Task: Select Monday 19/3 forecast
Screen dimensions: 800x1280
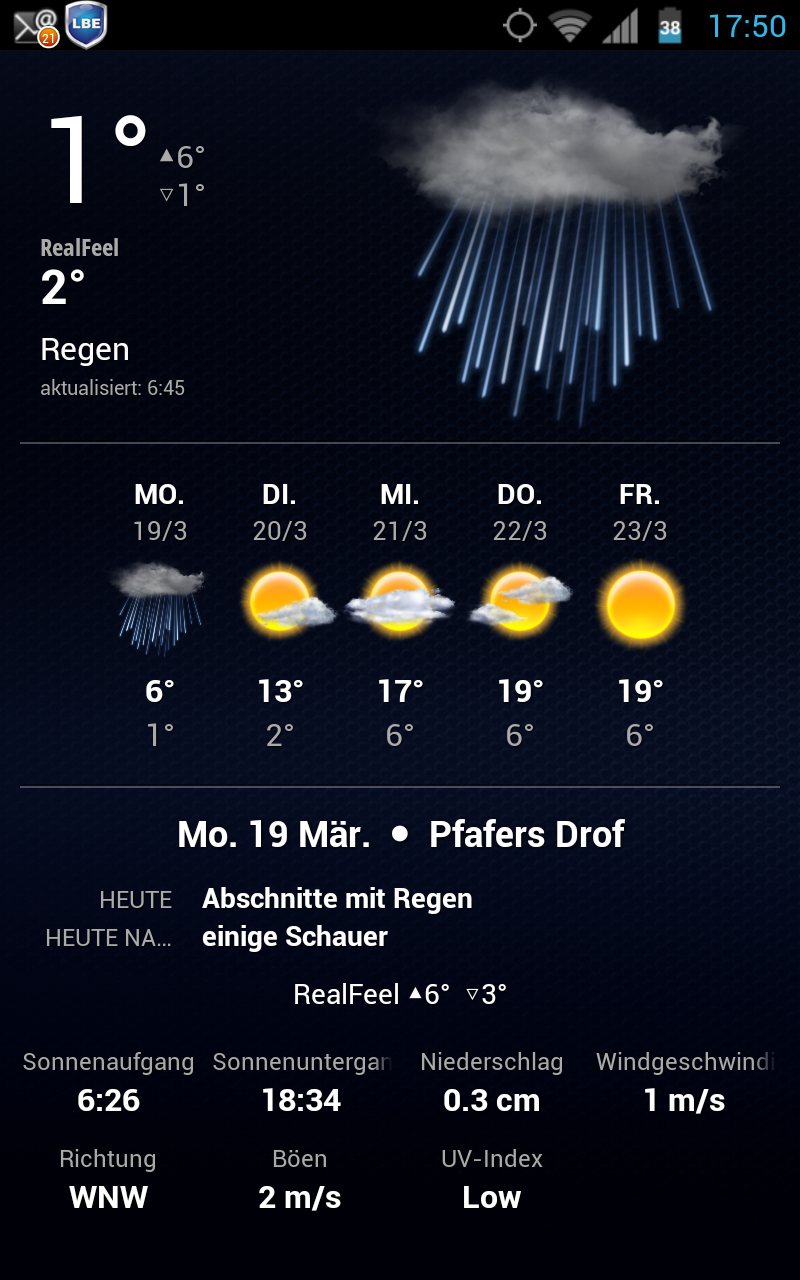Action: (160, 615)
